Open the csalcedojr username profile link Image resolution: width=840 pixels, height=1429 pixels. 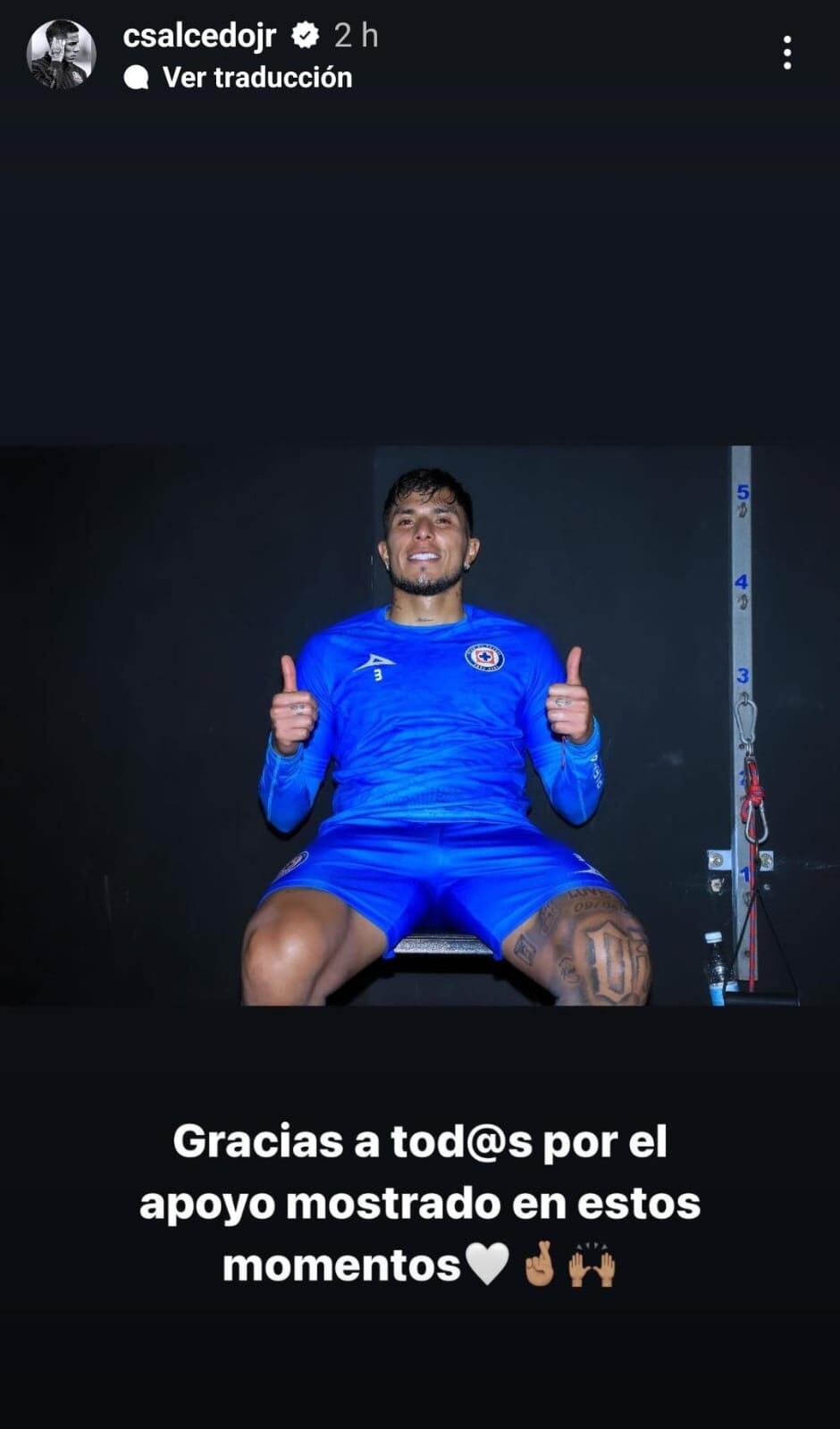(x=199, y=36)
